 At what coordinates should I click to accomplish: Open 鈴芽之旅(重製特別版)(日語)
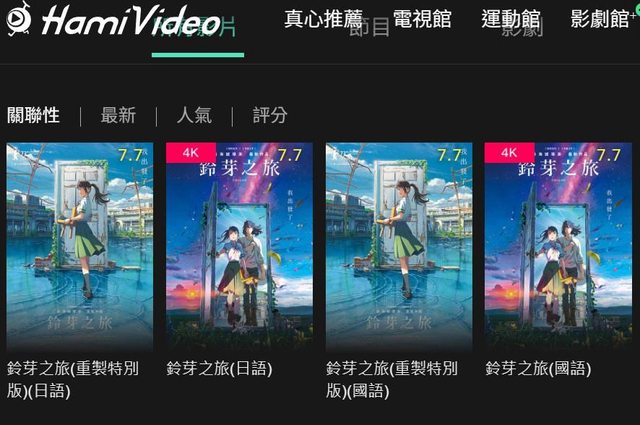(x=81, y=245)
